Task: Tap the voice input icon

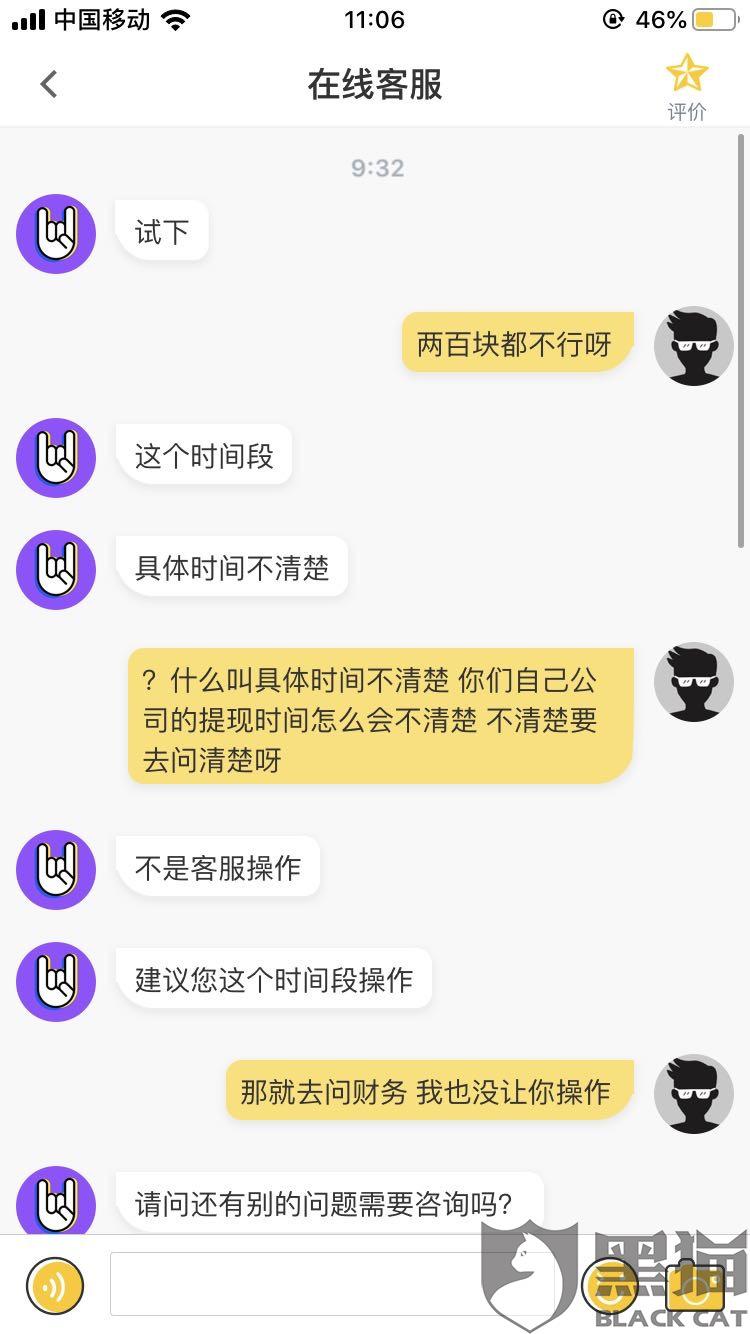Action: [x=54, y=1285]
